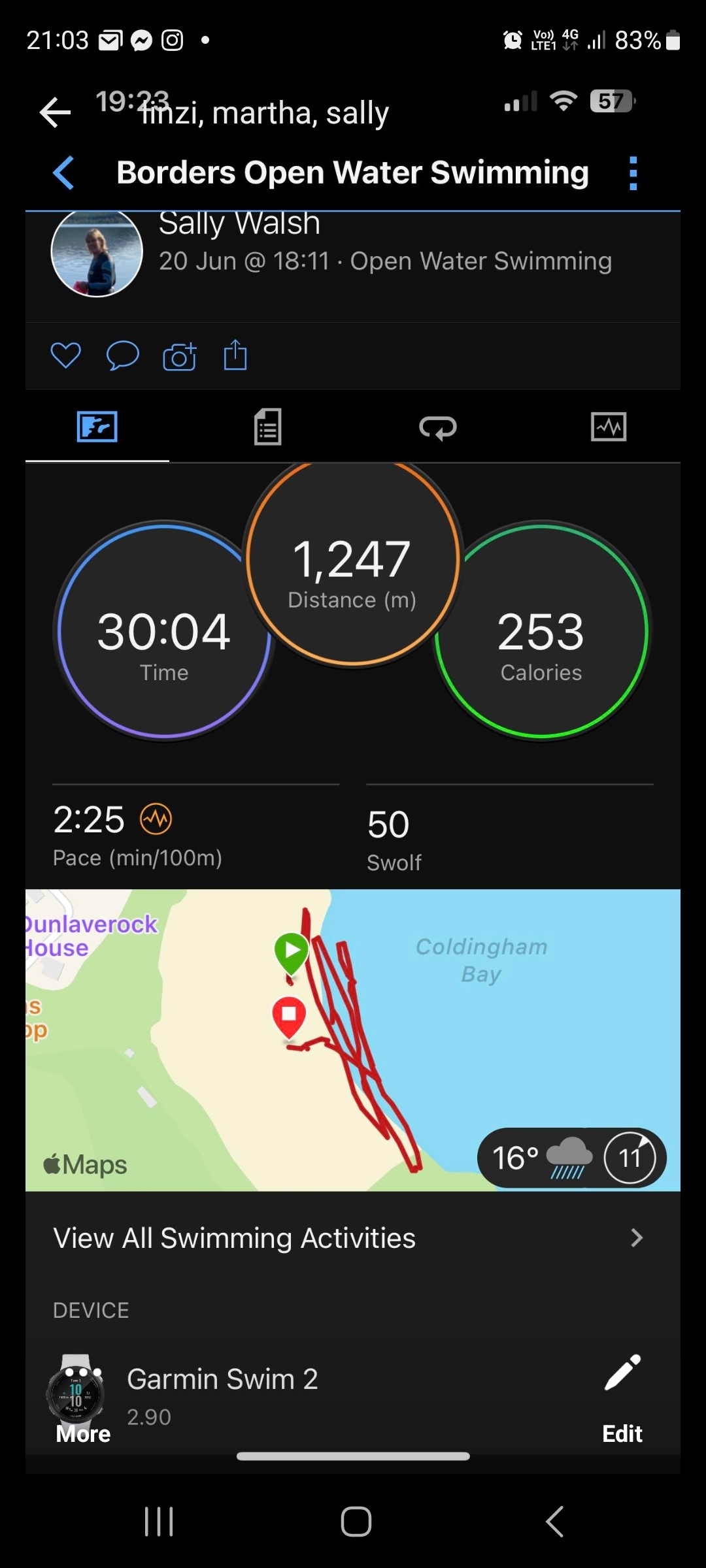This screenshot has width=706, height=1568.
Task: Edit the image with the pencil button
Action: click(622, 1397)
